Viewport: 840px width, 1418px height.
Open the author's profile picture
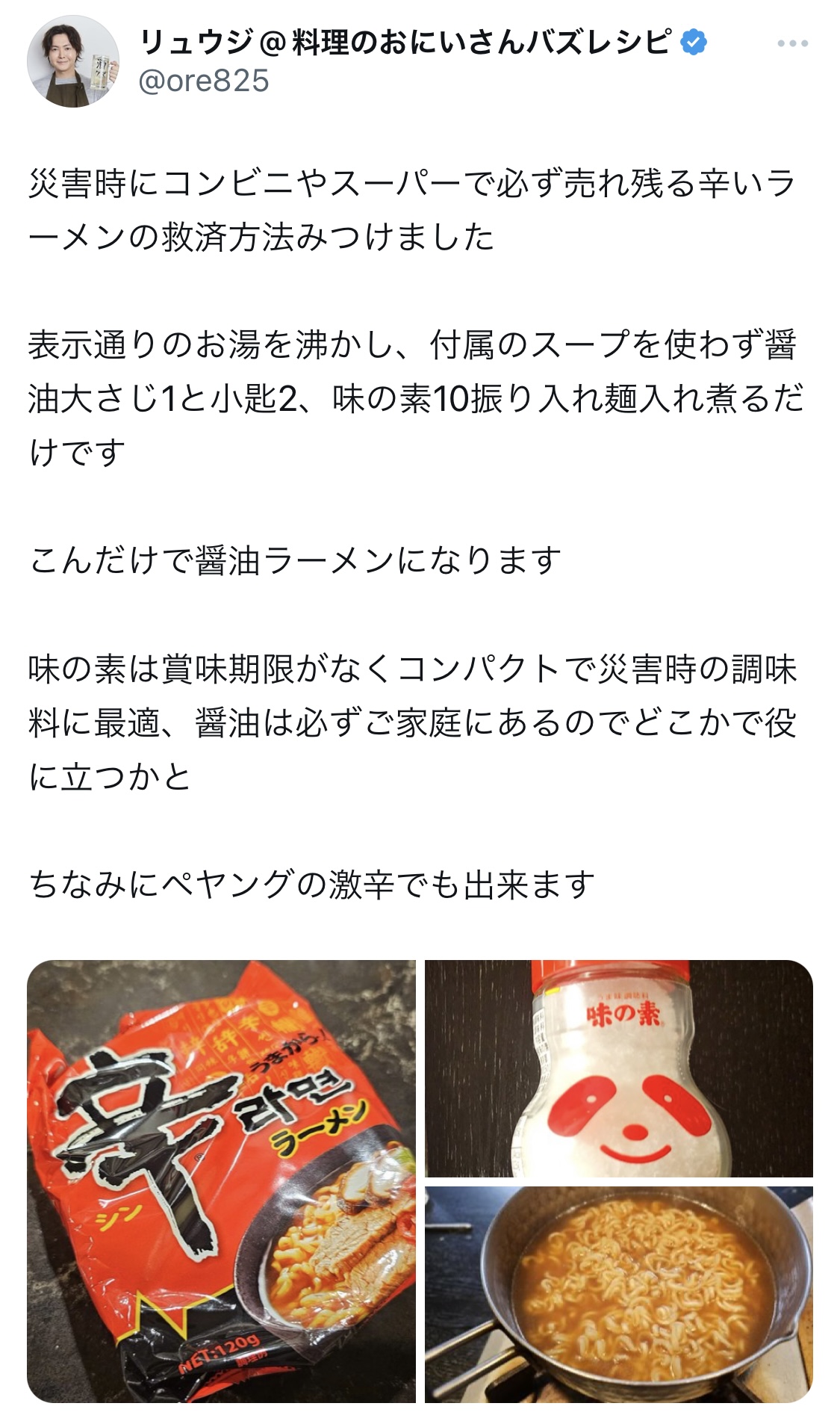72,62
